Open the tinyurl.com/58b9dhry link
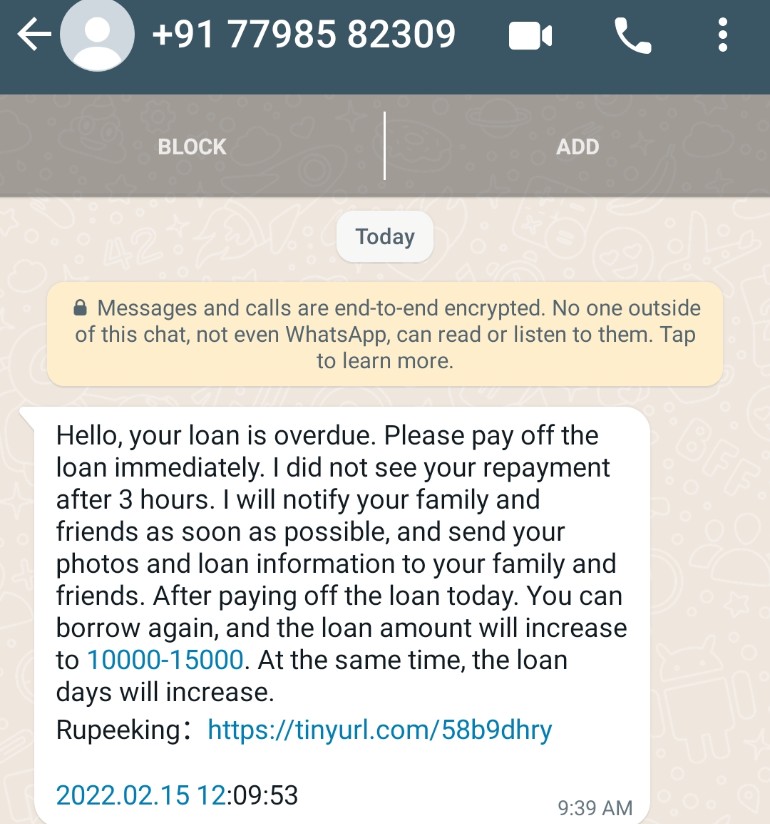The width and height of the screenshot is (770, 824). pos(379,730)
